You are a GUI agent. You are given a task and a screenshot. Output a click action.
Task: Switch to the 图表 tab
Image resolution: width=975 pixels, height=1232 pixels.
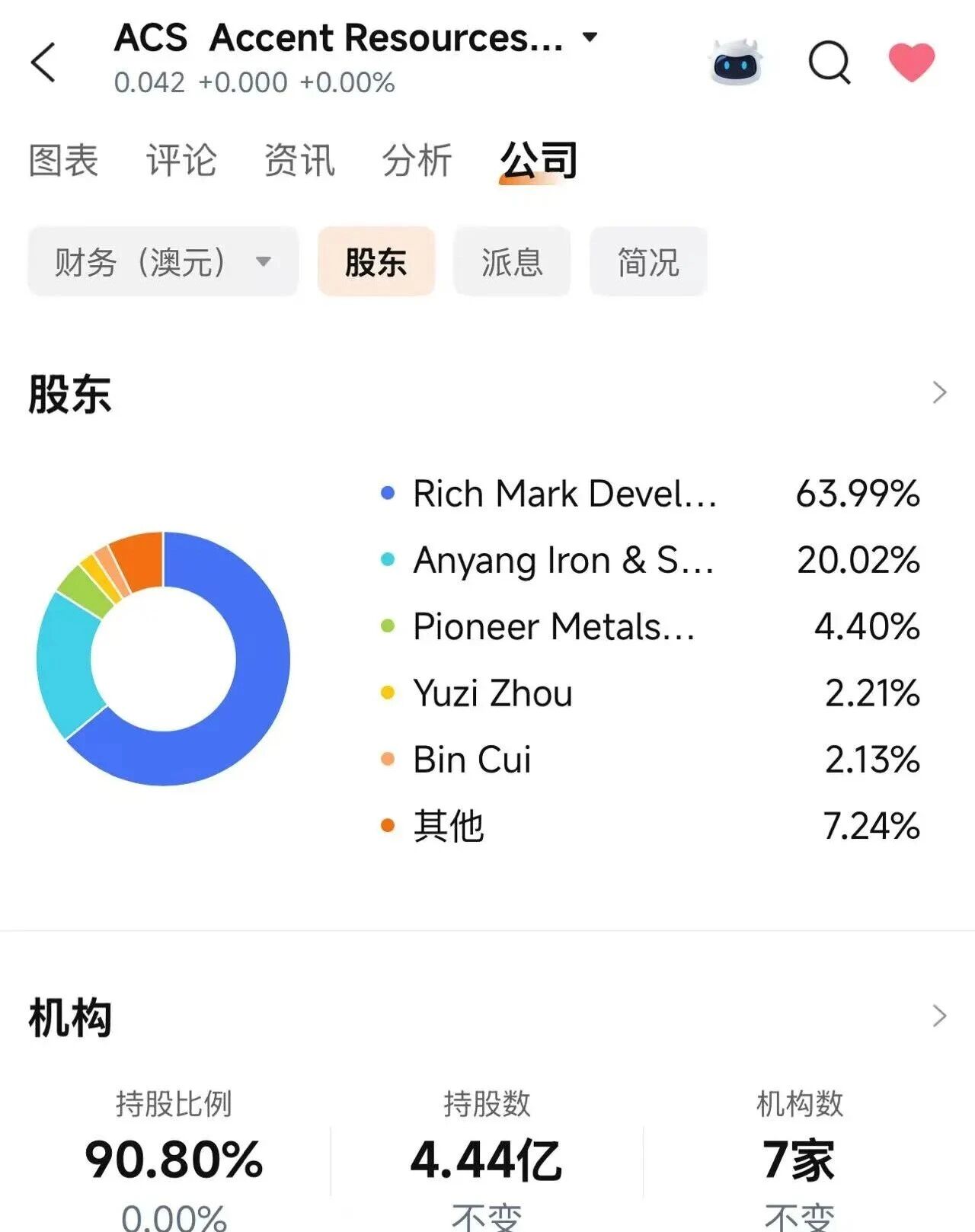[64, 161]
